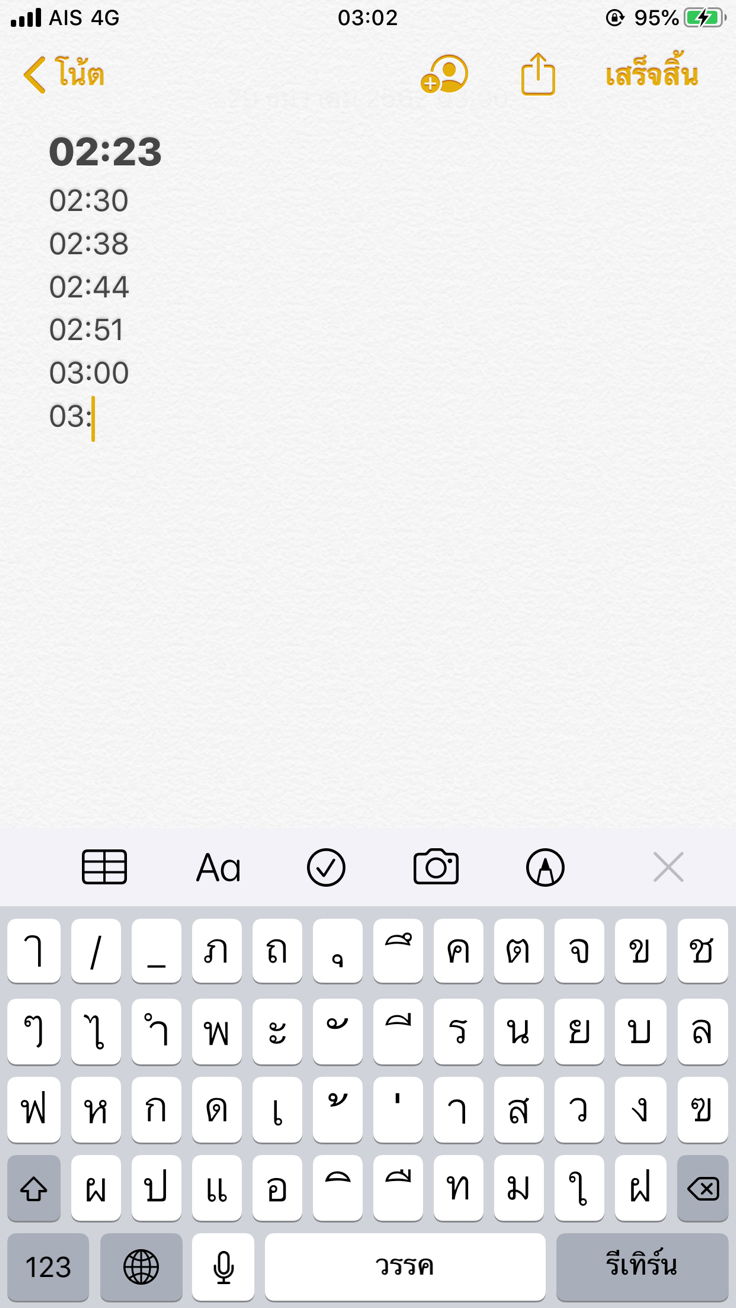Tap เสร็จสิ้น to finish editing
736x1308 pixels.
pos(651,75)
